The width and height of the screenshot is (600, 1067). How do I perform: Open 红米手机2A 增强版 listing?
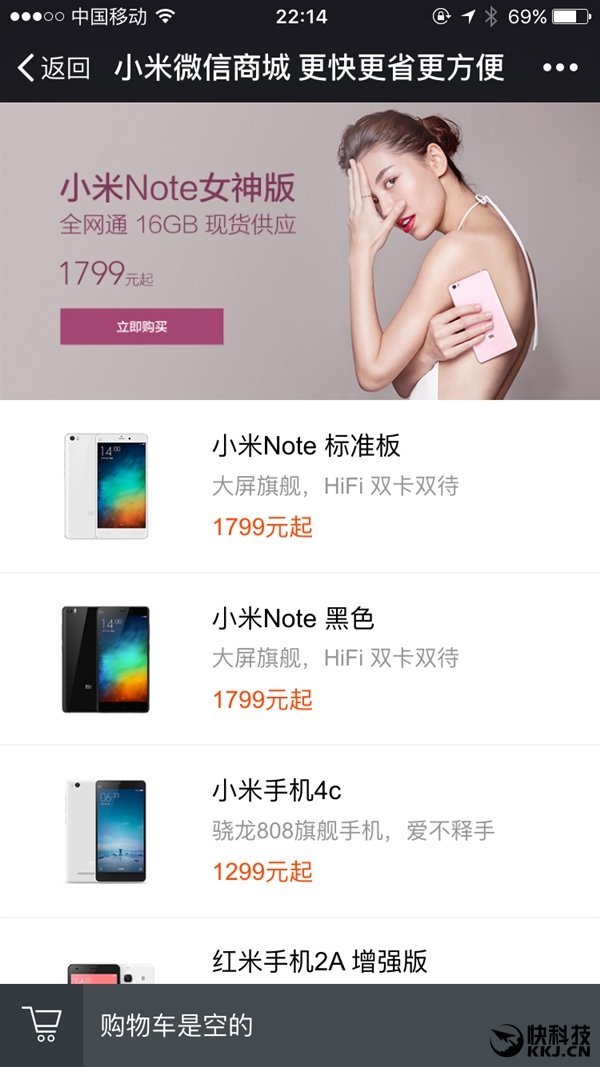[x=320, y=962]
